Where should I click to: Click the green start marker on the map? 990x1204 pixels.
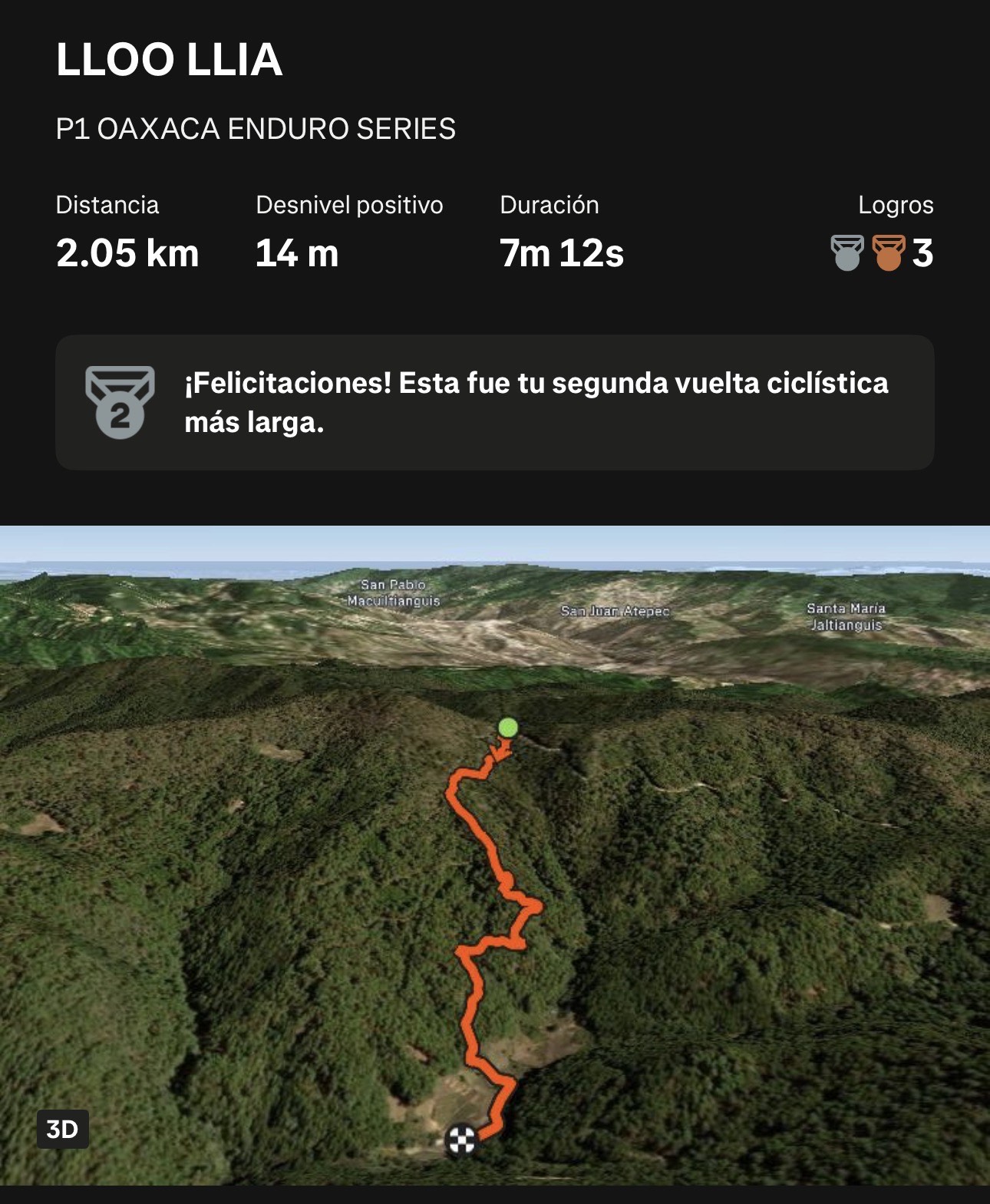point(508,727)
